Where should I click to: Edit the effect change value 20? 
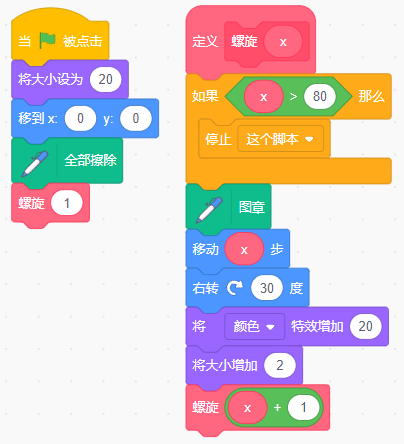(x=365, y=326)
